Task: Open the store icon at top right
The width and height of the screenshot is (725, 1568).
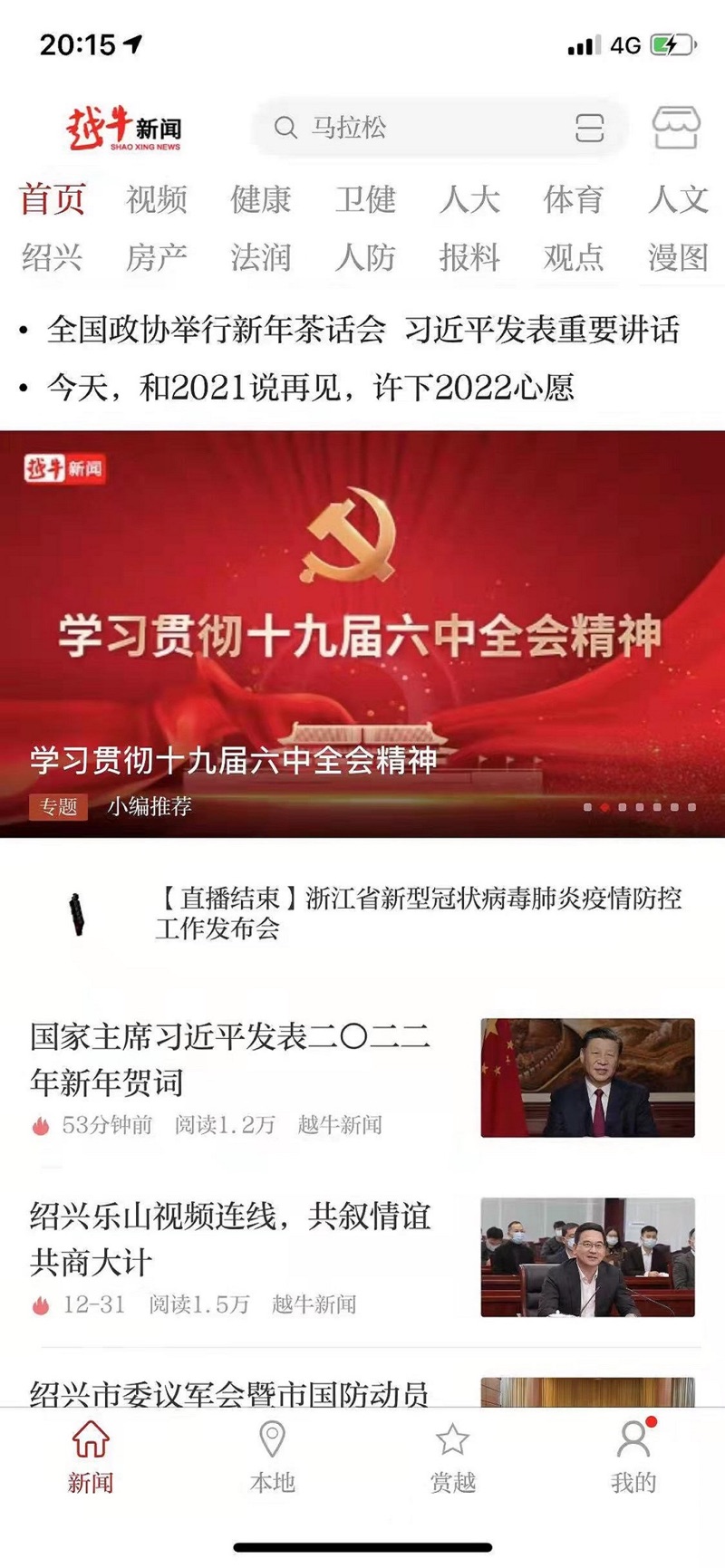Action: [x=676, y=128]
